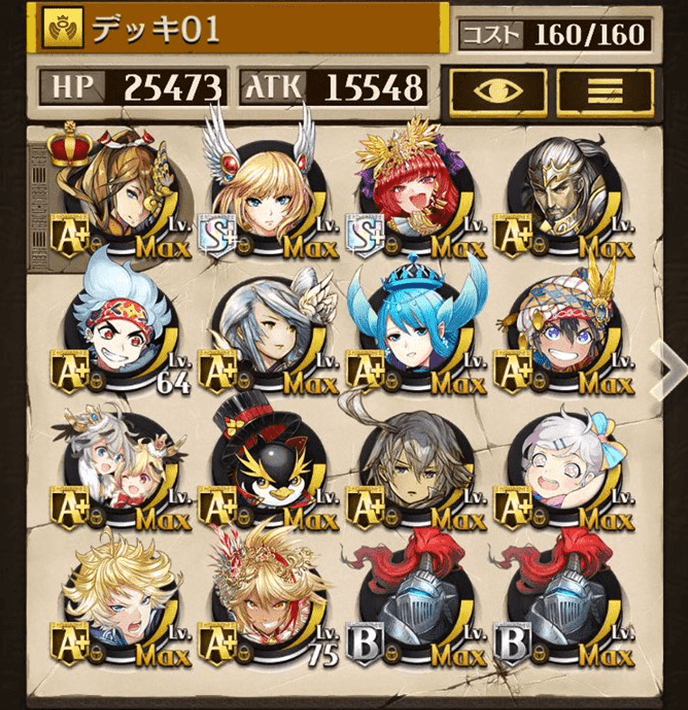Tap the eye view toggle button
The height and width of the screenshot is (710, 688).
tap(497, 90)
